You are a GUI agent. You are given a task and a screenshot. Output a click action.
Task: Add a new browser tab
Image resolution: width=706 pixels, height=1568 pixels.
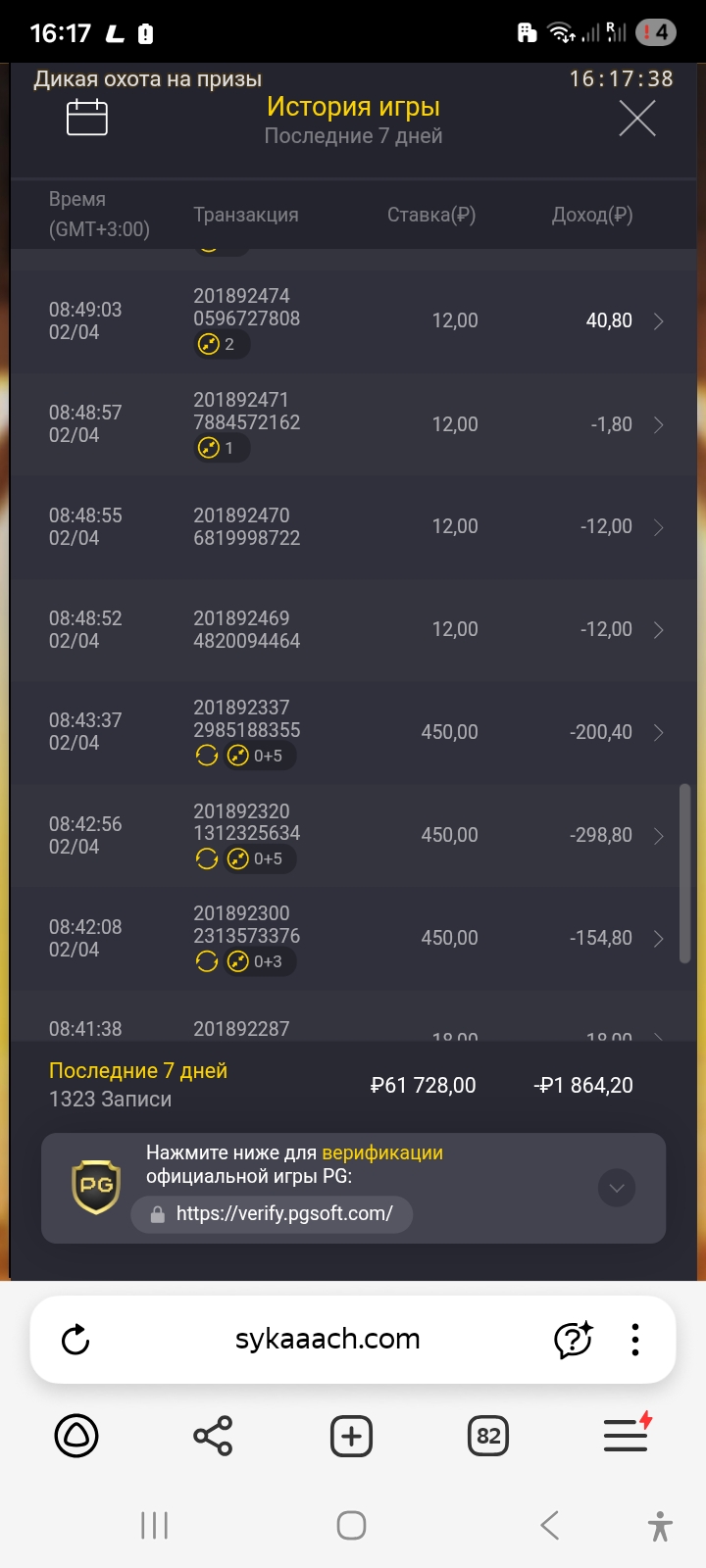coord(351,1437)
